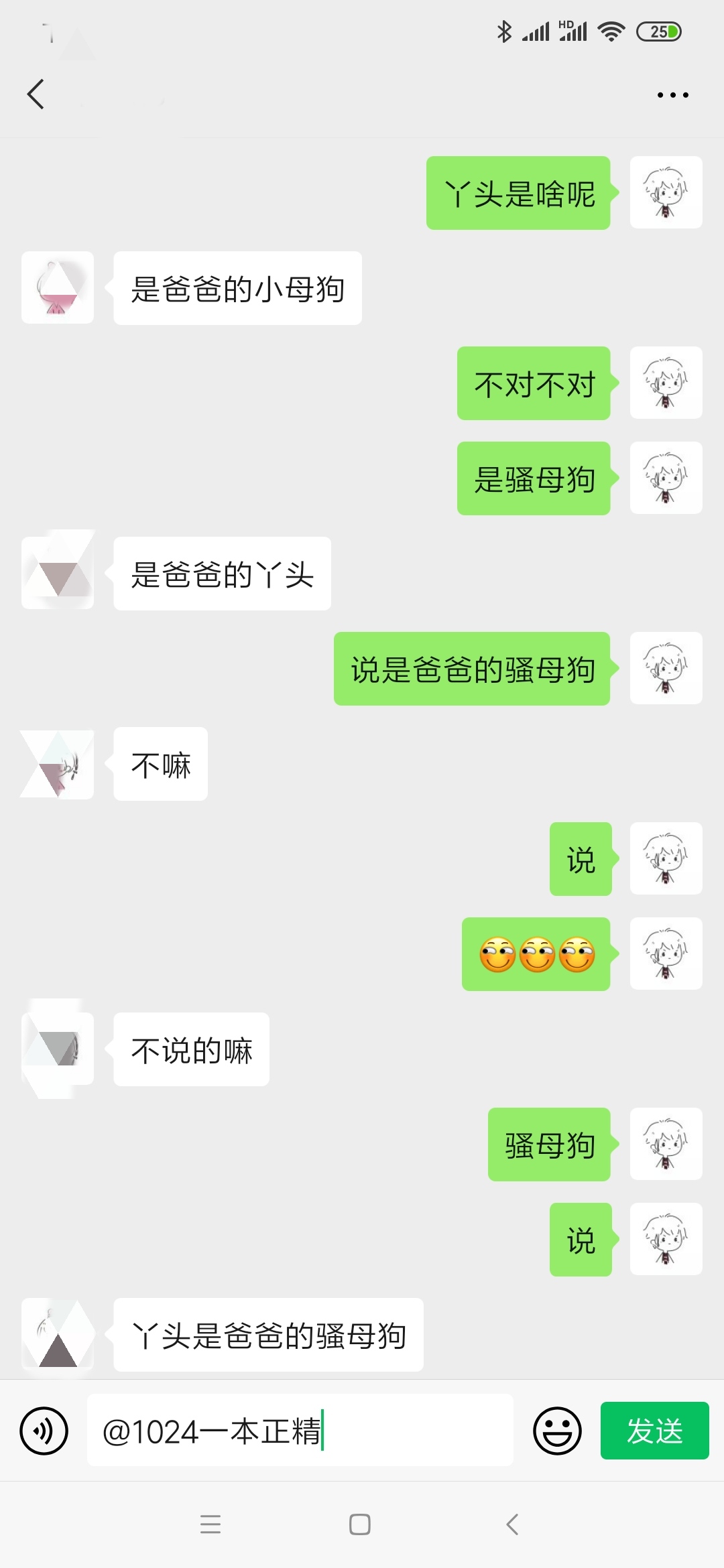Viewport: 724px width, 1568px height.
Task: Tap the system home button
Action: (x=360, y=1524)
